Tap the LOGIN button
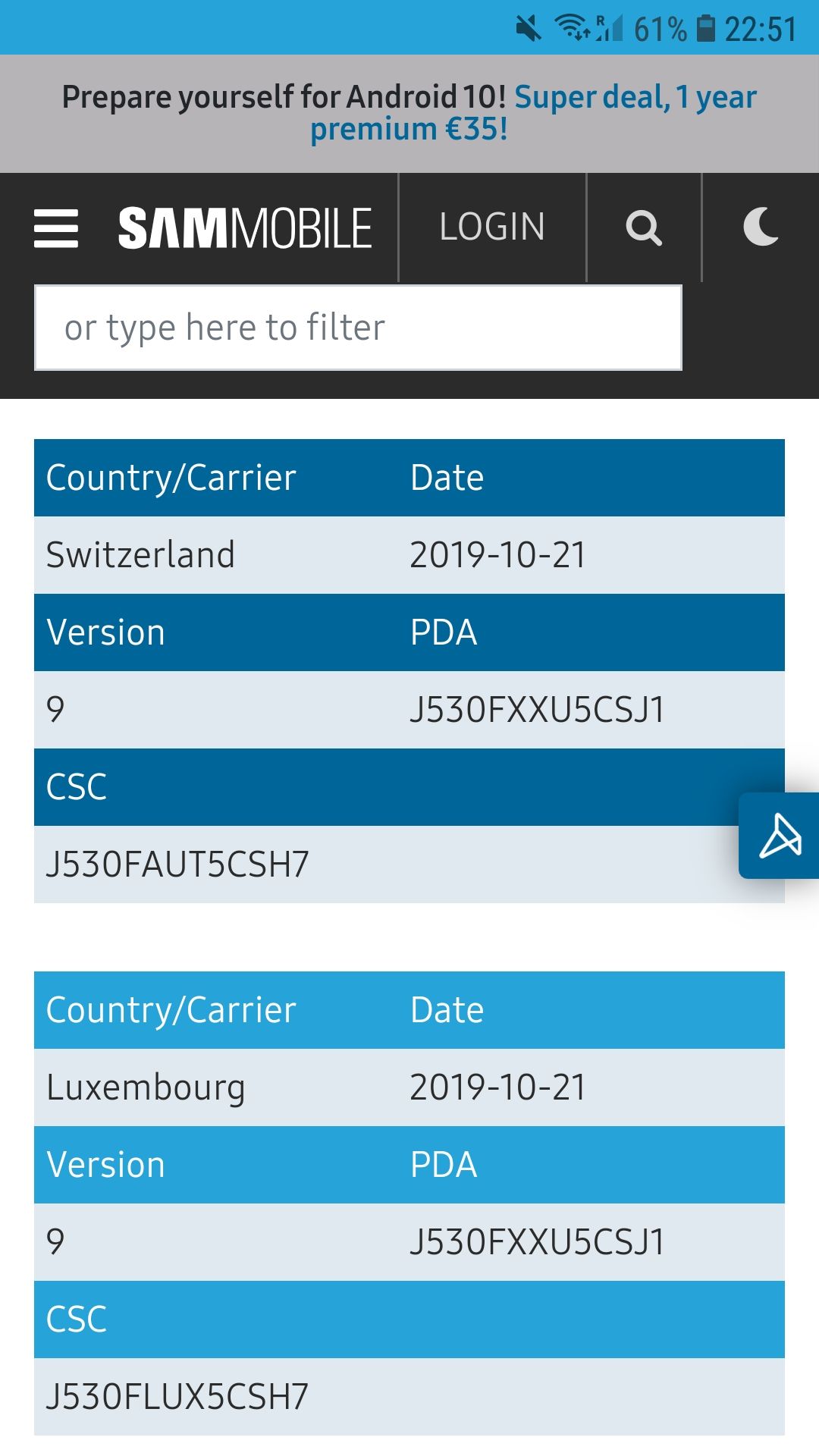The height and width of the screenshot is (1456, 819). [x=492, y=227]
